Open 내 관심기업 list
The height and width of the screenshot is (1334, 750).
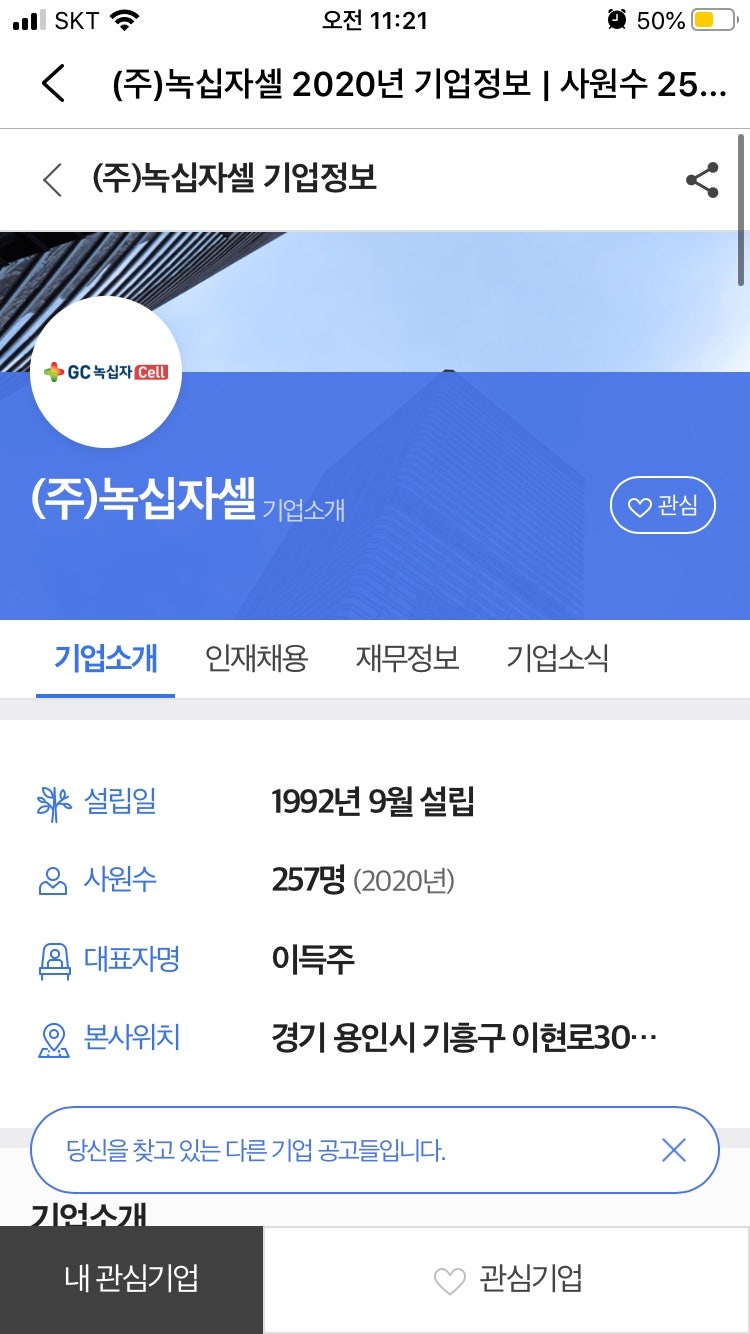click(x=131, y=1279)
